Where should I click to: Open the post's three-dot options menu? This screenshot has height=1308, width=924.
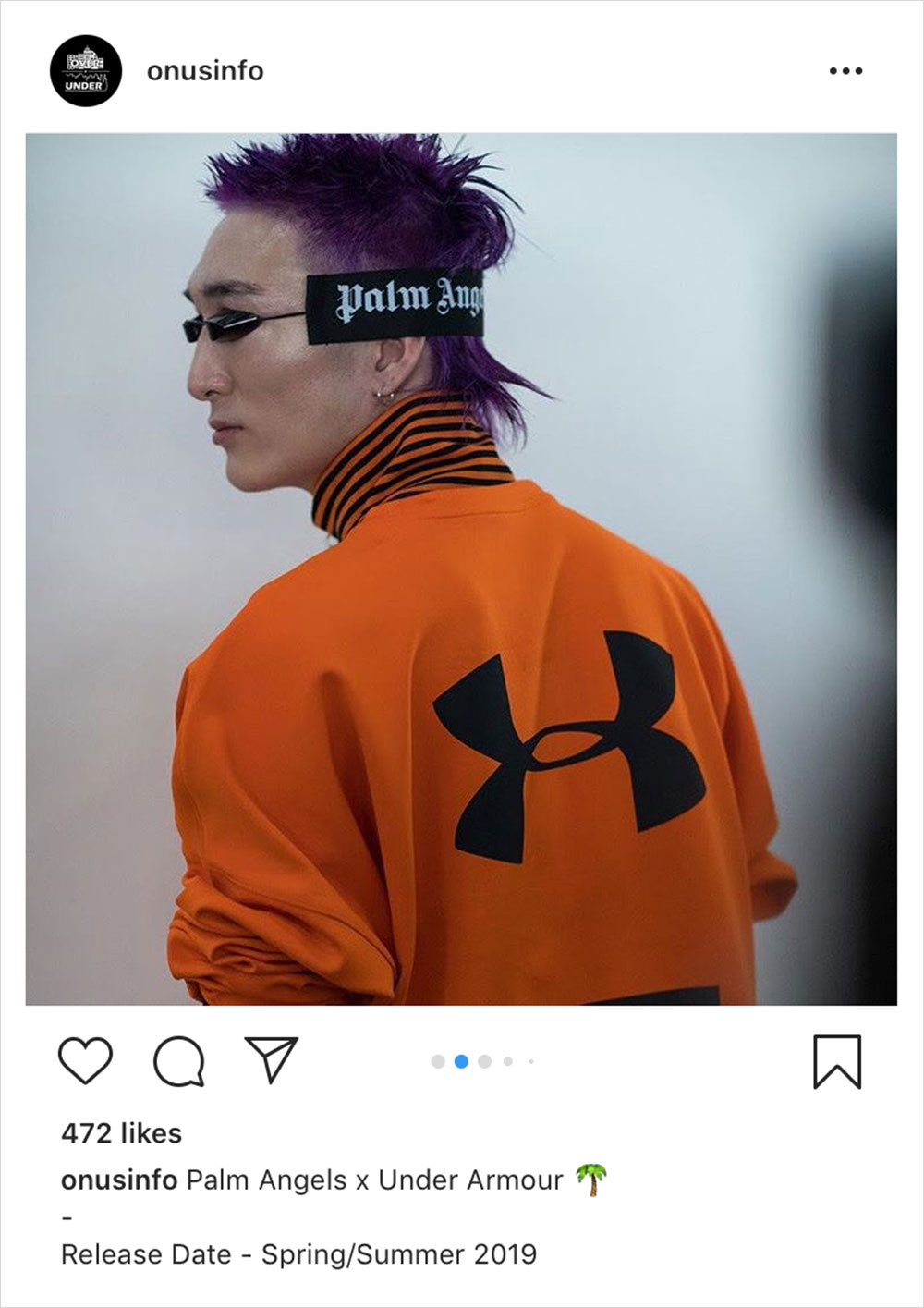(x=845, y=71)
